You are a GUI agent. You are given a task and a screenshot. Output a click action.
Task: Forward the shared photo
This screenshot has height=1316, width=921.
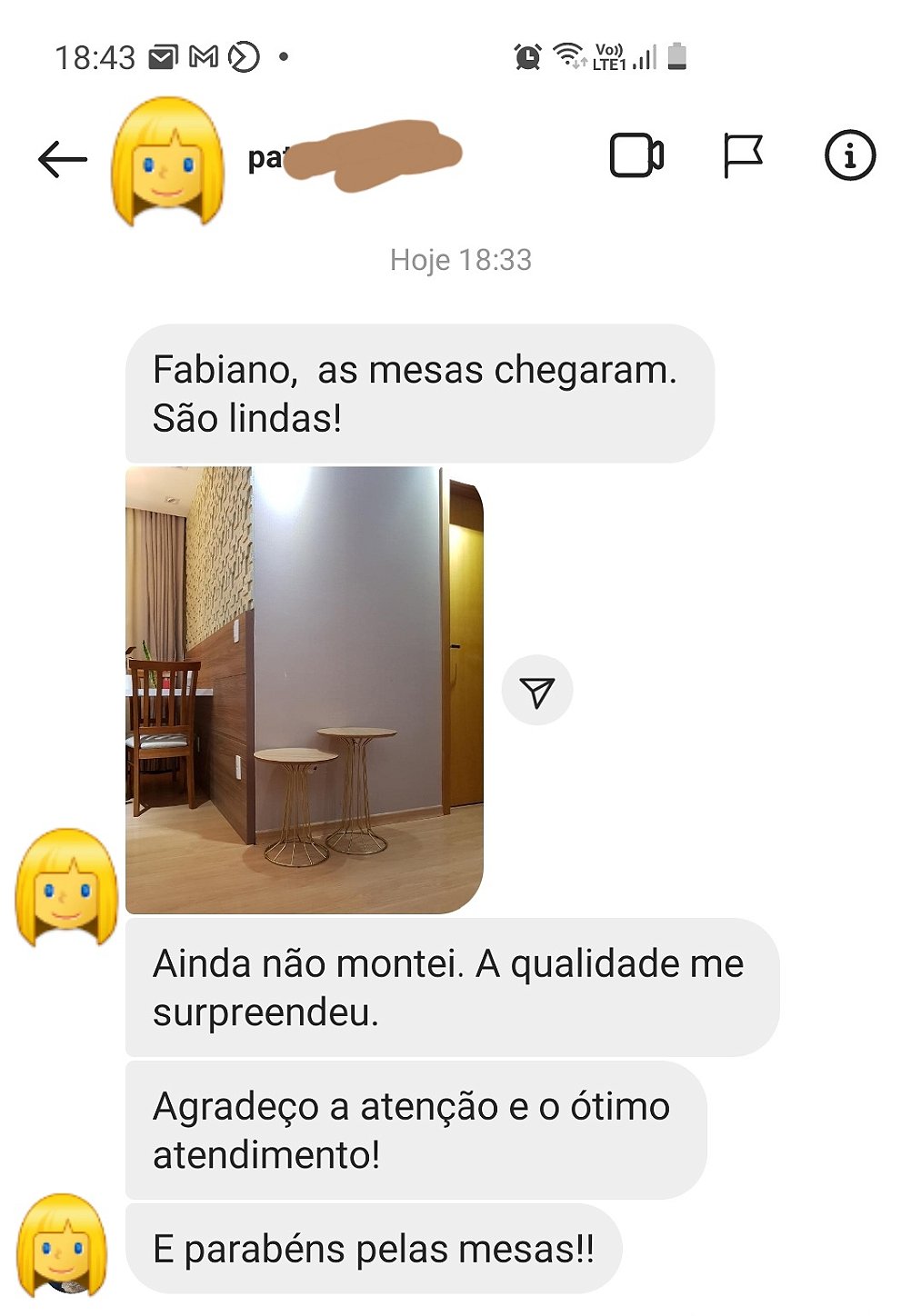click(537, 691)
